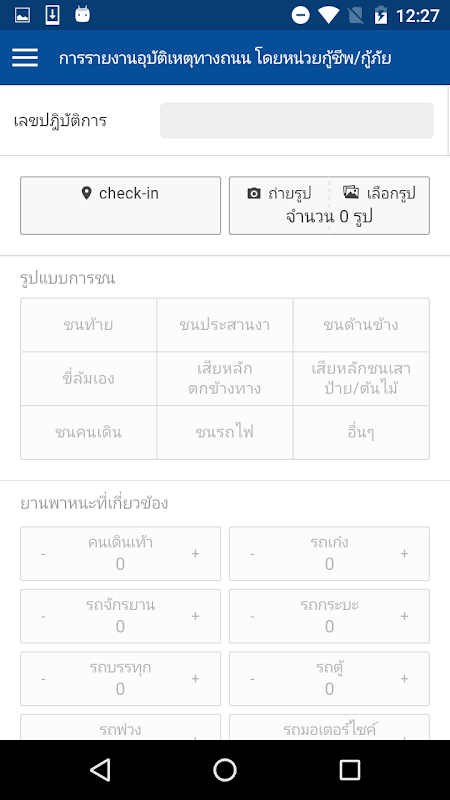Increase คนเดินเท้า count with plus
This screenshot has width=450, height=800.
tap(195, 554)
